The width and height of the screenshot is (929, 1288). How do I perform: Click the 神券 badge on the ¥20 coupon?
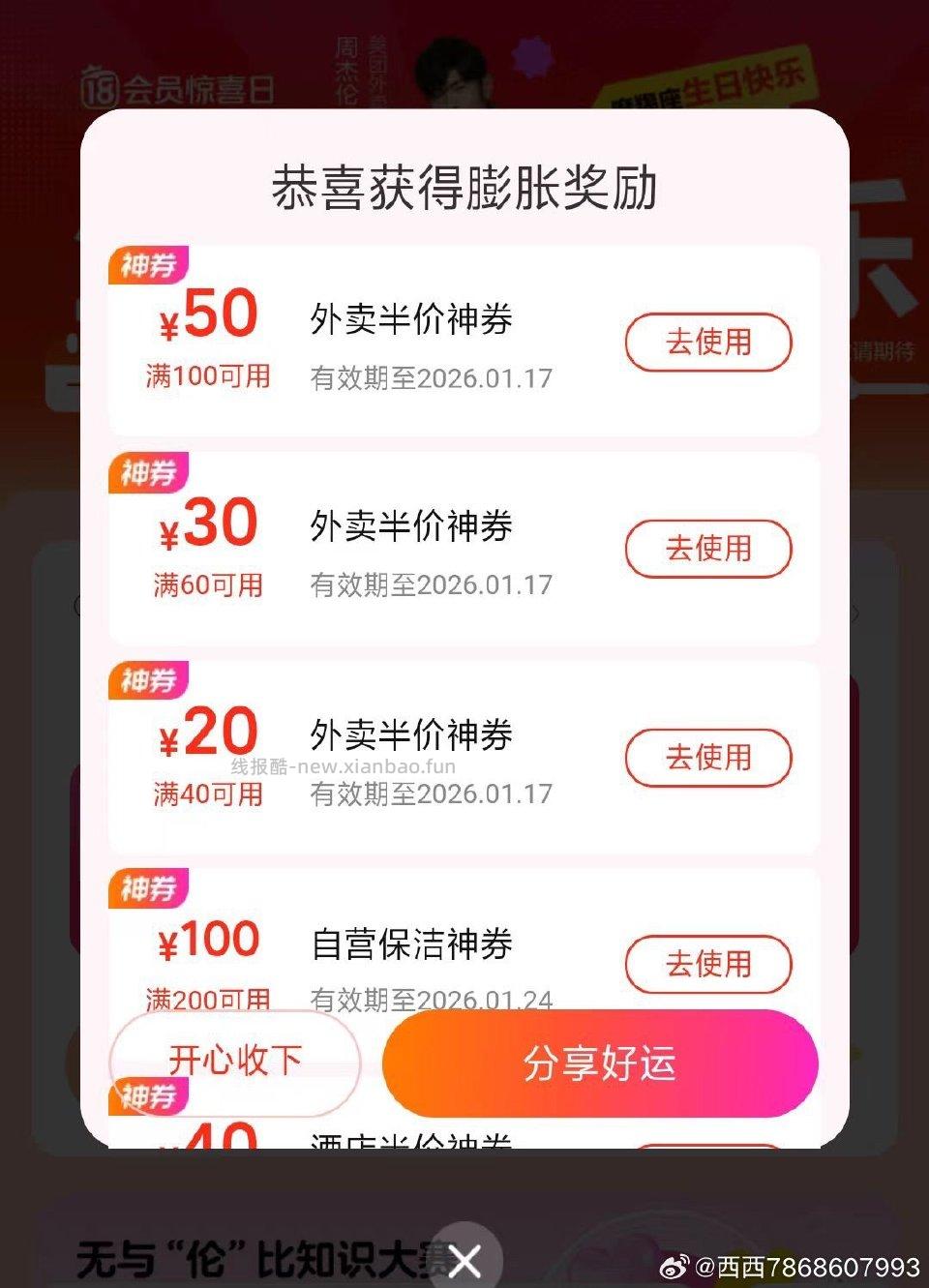pos(147,681)
